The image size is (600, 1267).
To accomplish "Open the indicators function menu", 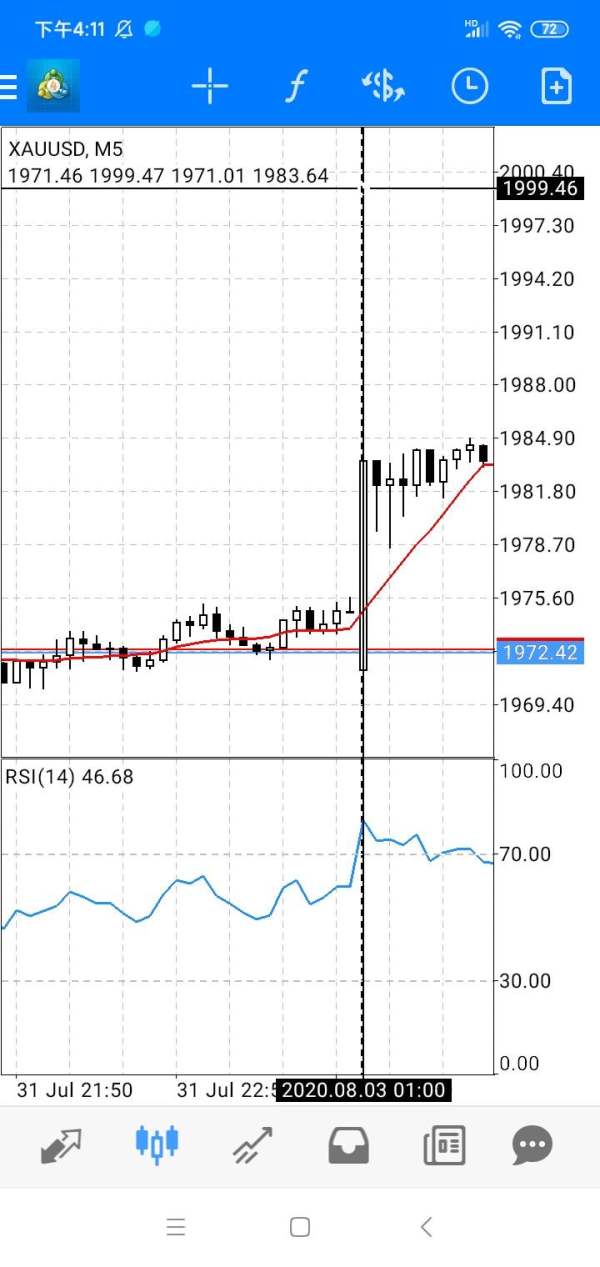I will 295,87.
